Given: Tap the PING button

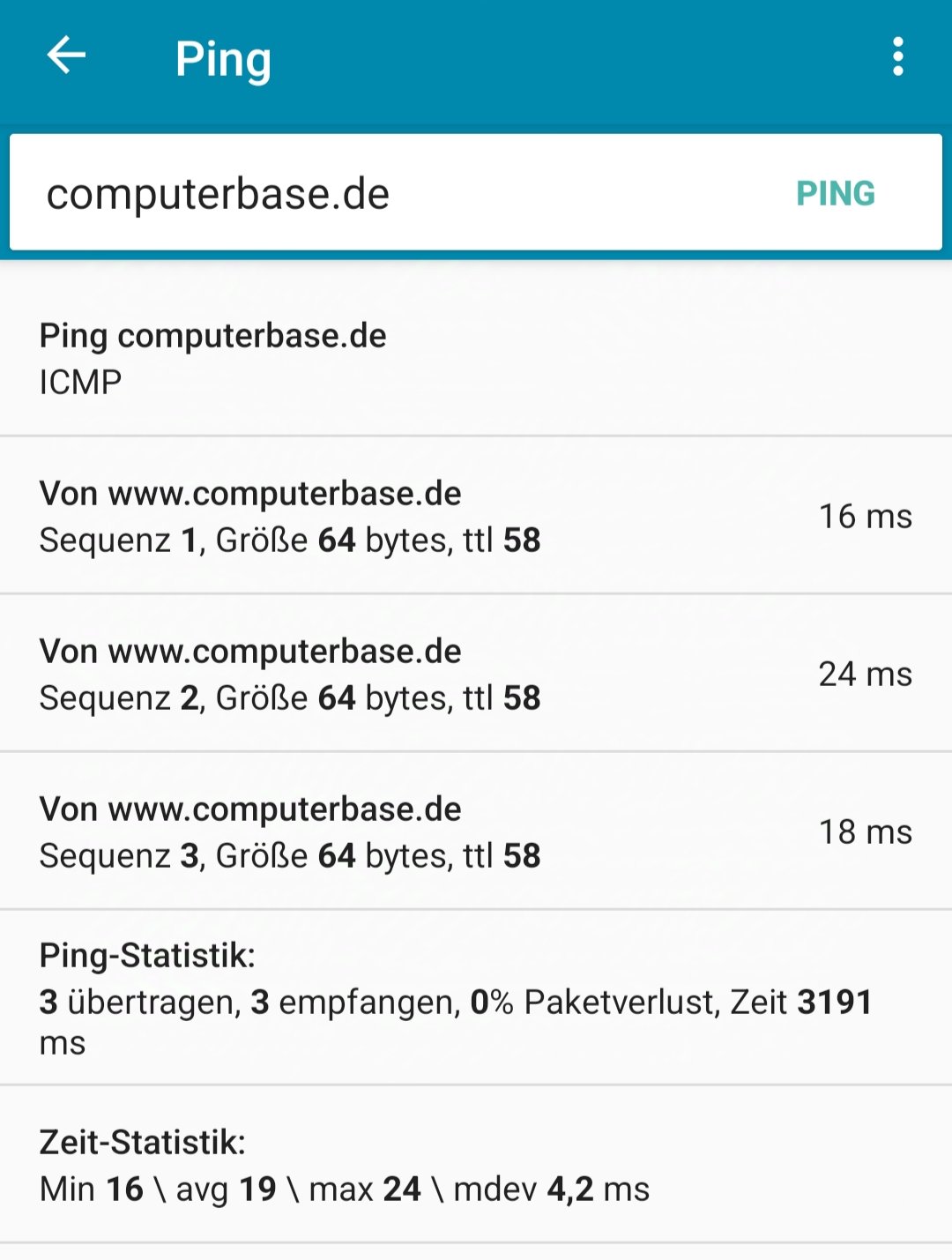Looking at the screenshot, I should [x=835, y=194].
